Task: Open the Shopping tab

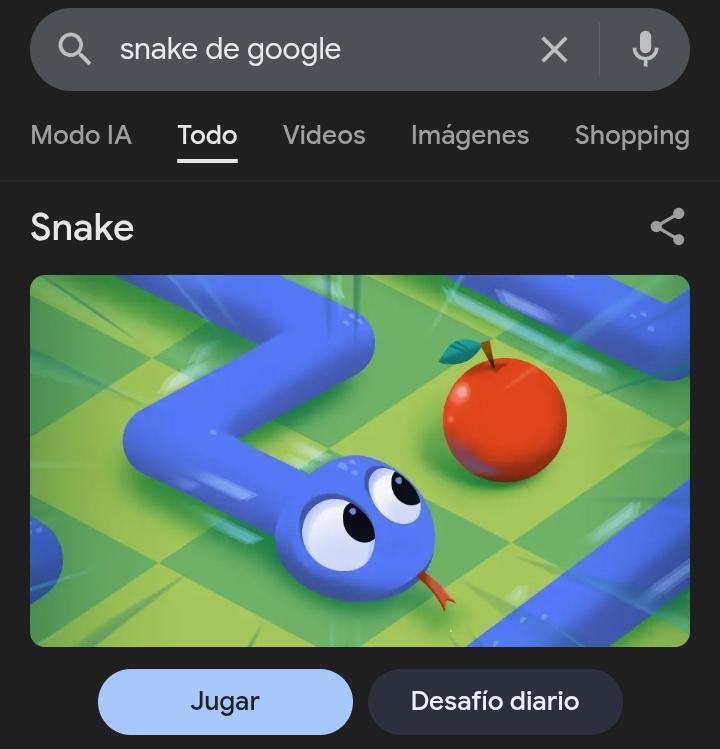Action: pyautogui.click(x=632, y=136)
